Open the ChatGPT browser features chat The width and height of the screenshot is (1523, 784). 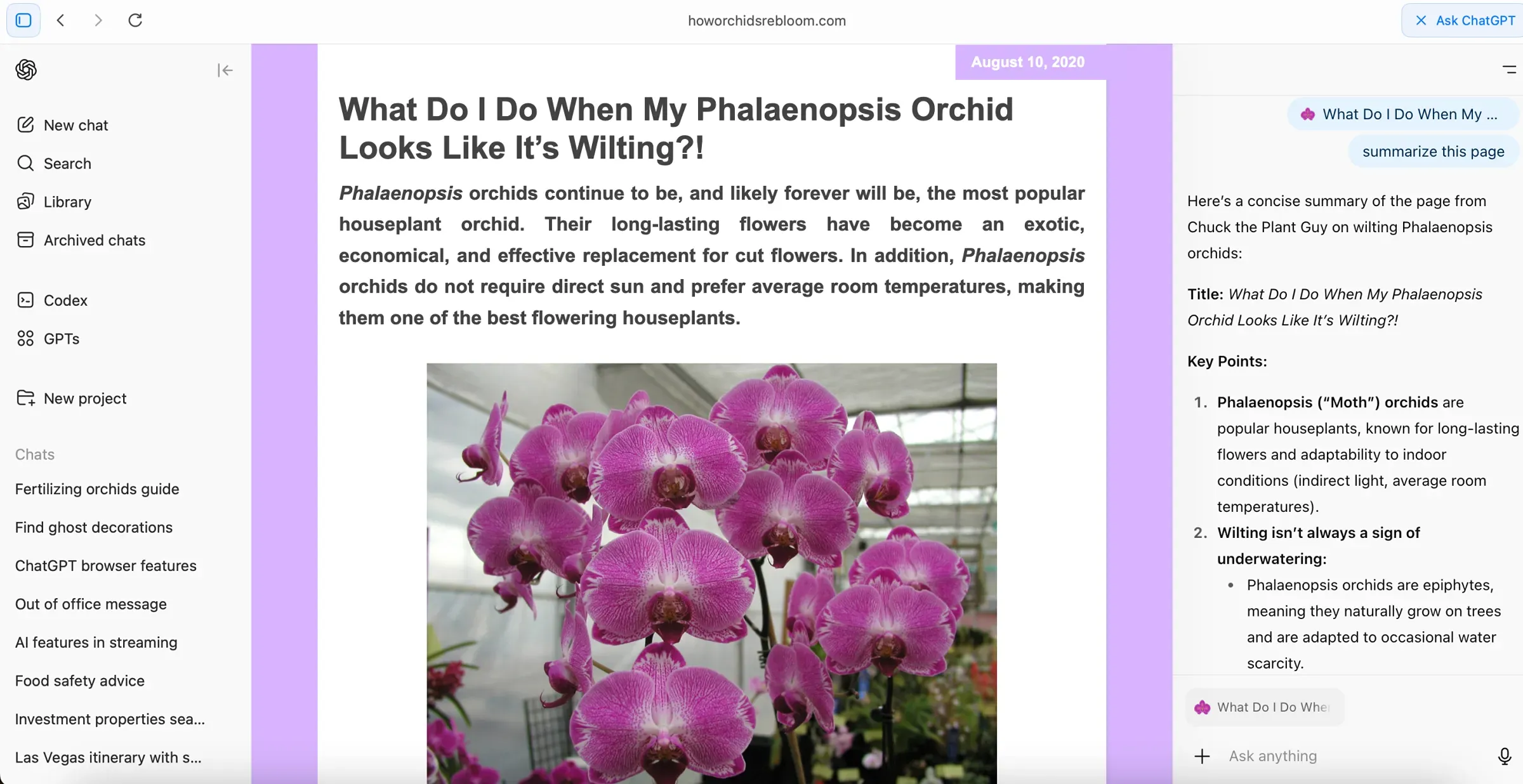coord(106,566)
